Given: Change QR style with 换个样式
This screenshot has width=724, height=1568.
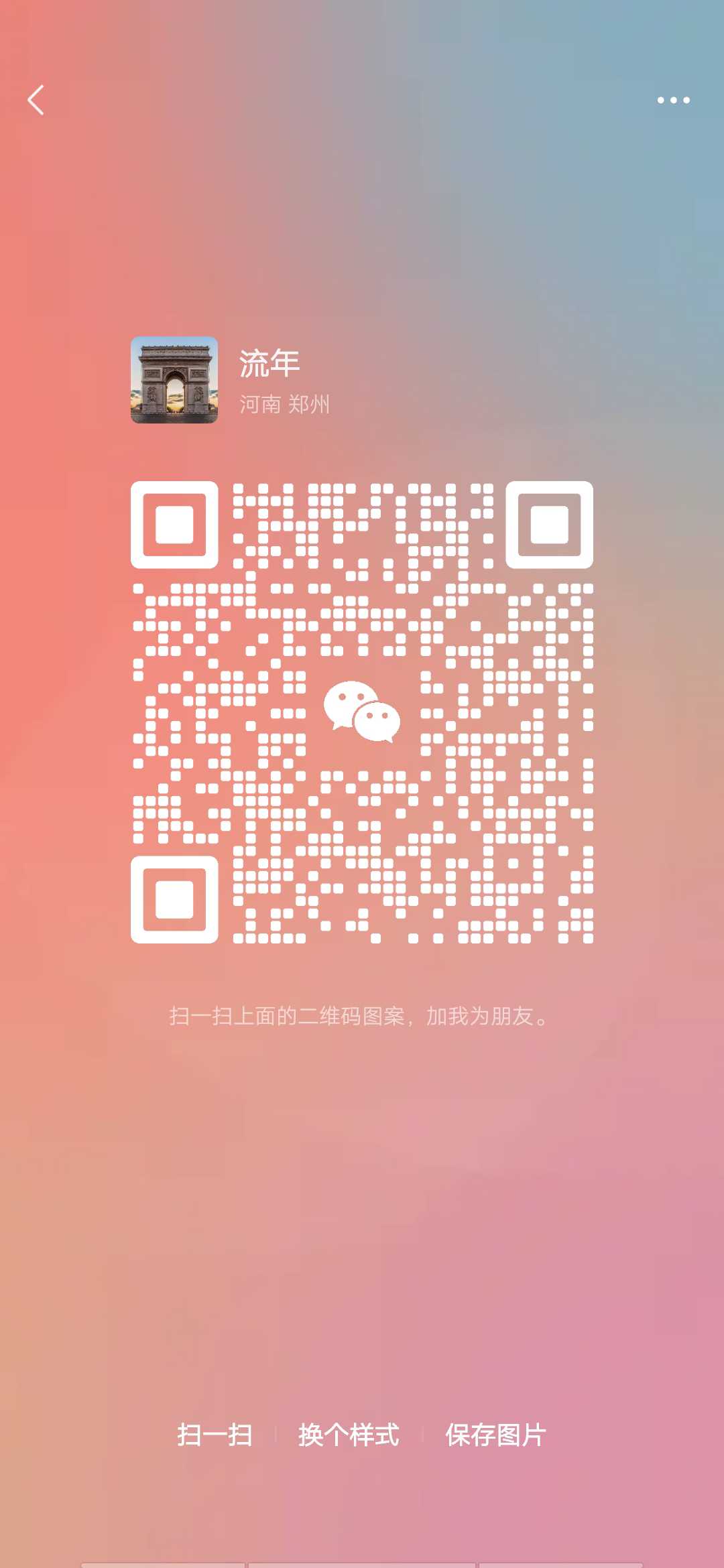Looking at the screenshot, I should point(349,1435).
